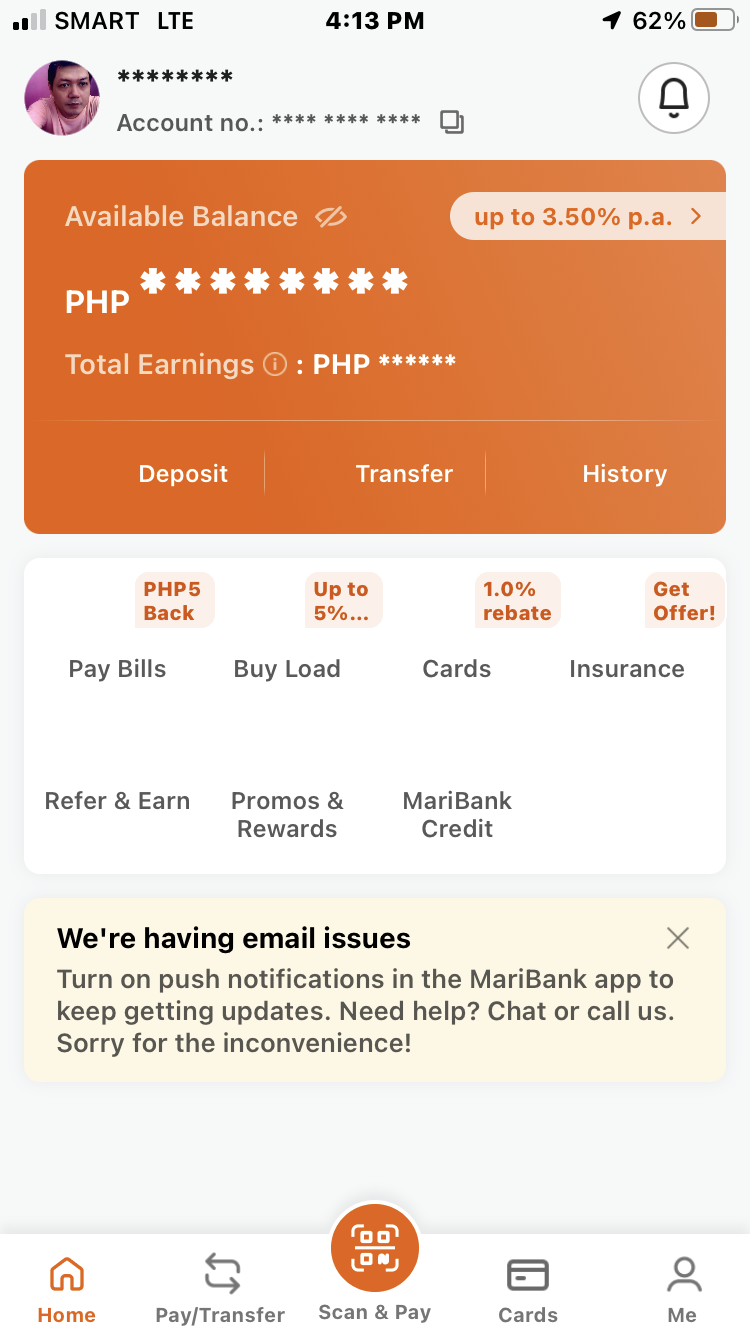
Task: Go to the Me tab
Action: pyautogui.click(x=682, y=1288)
